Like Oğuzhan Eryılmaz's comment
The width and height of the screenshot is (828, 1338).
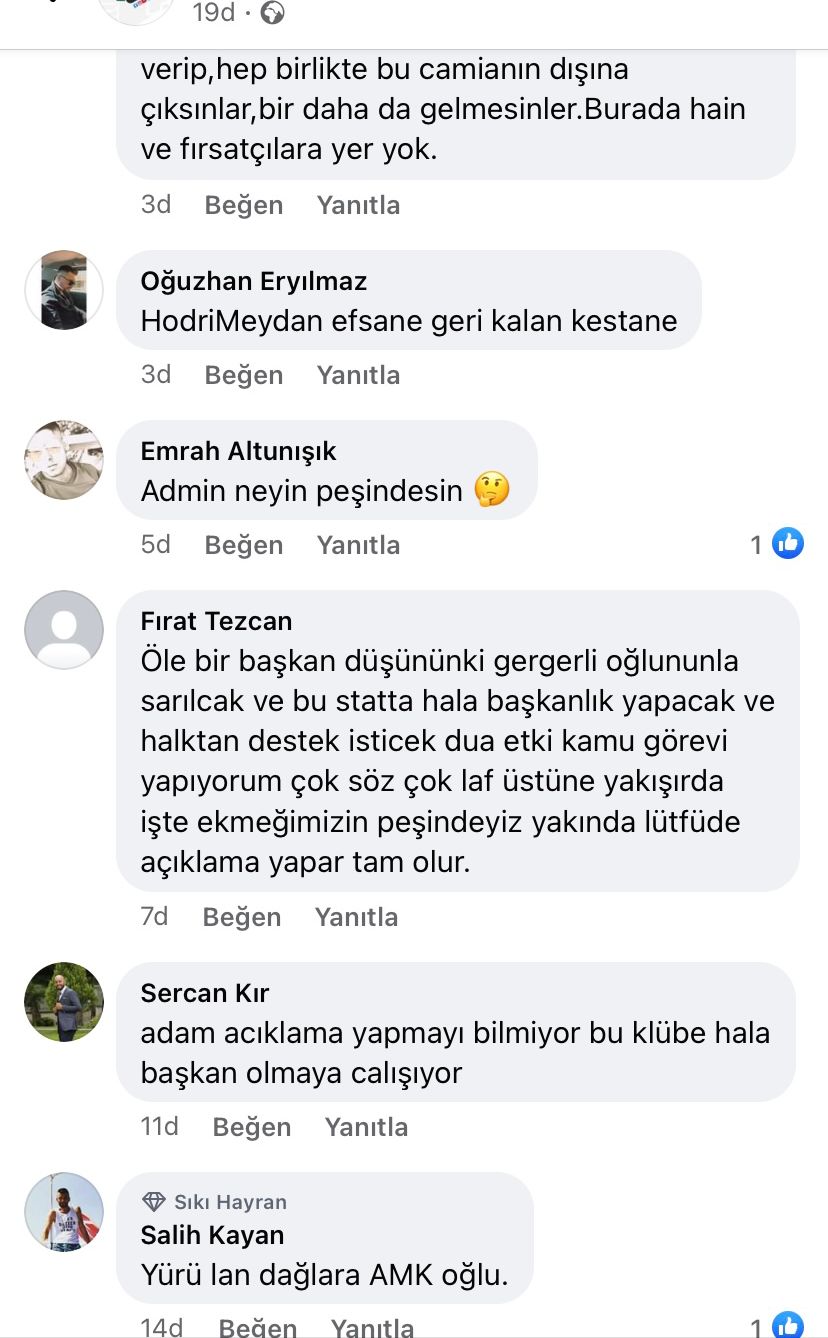pyautogui.click(x=243, y=375)
